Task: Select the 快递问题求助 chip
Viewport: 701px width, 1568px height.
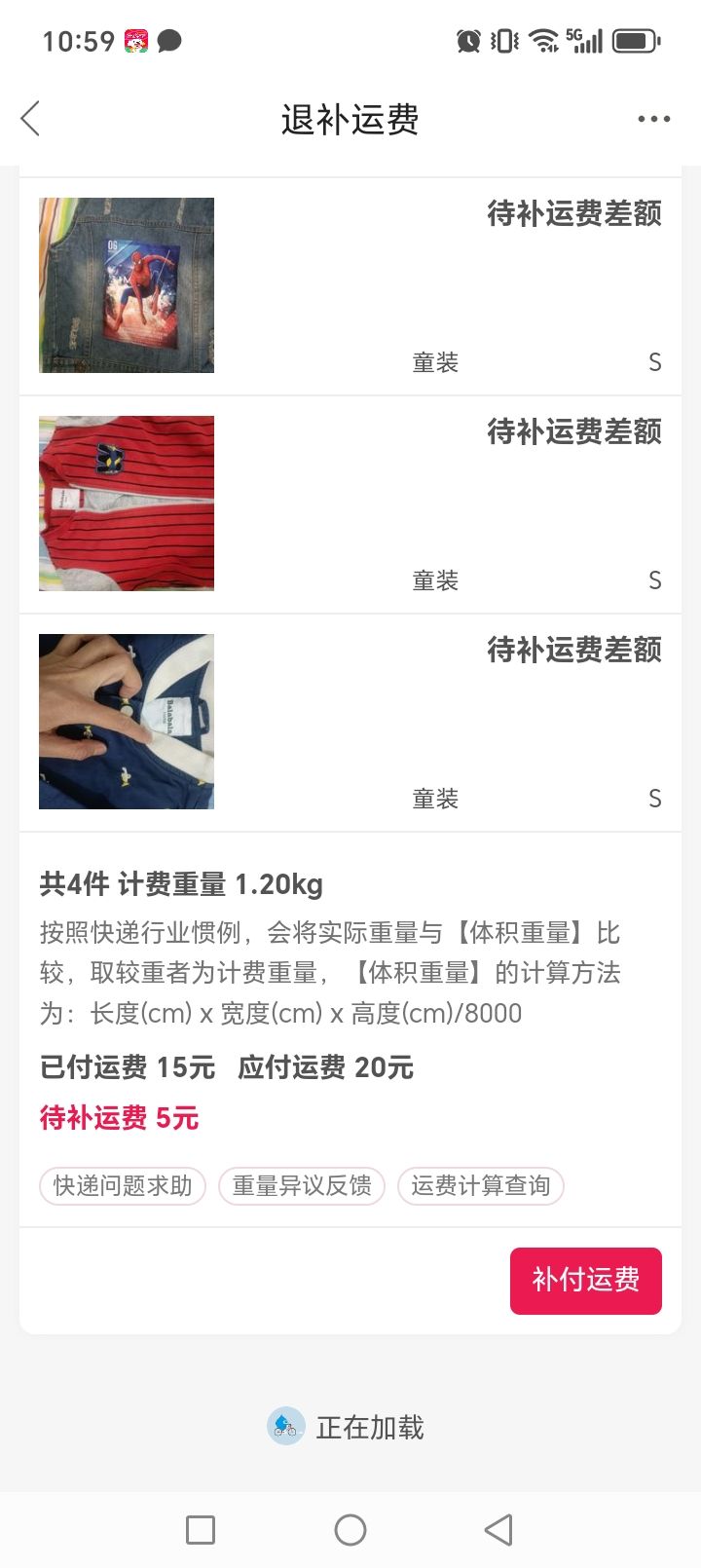Action: point(123,1185)
